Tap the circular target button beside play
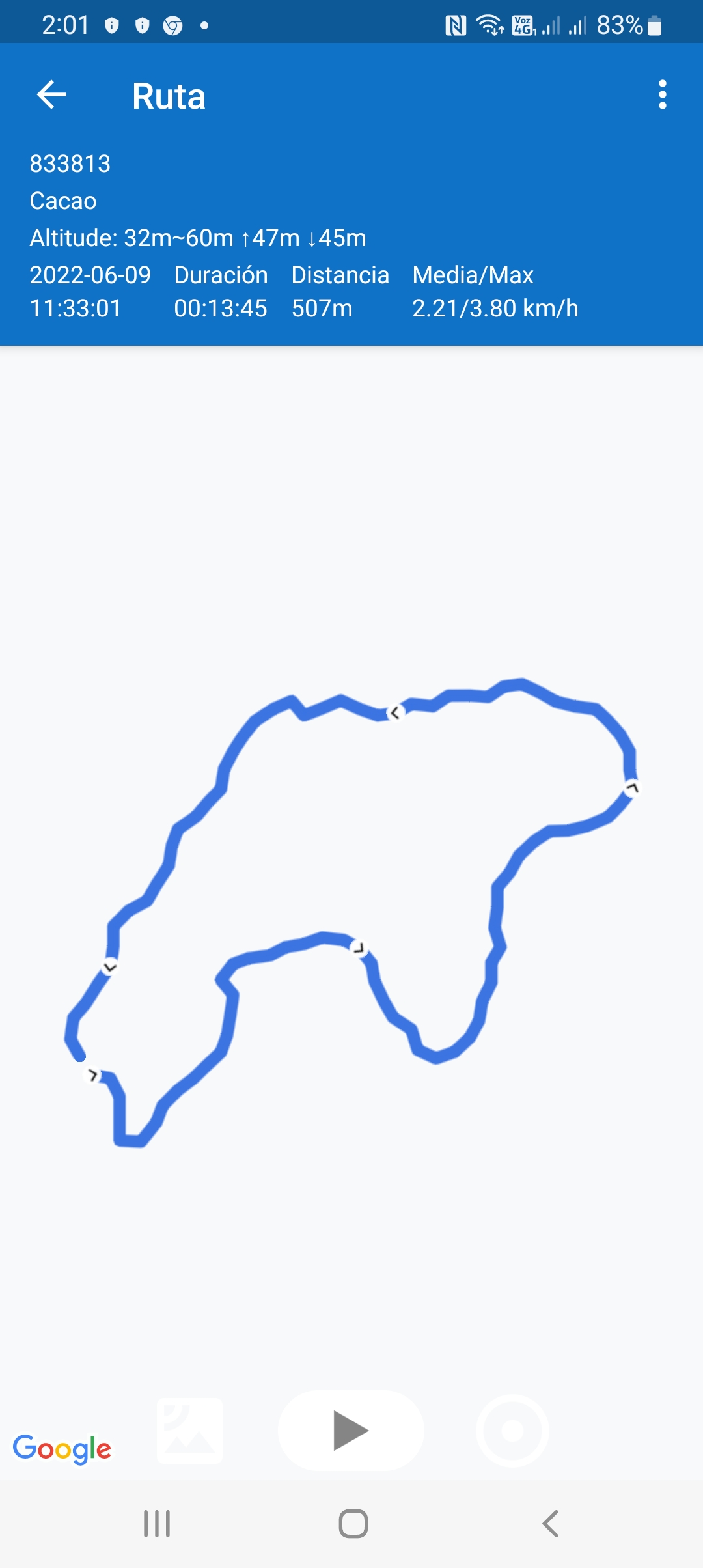703x1568 pixels. [512, 1431]
